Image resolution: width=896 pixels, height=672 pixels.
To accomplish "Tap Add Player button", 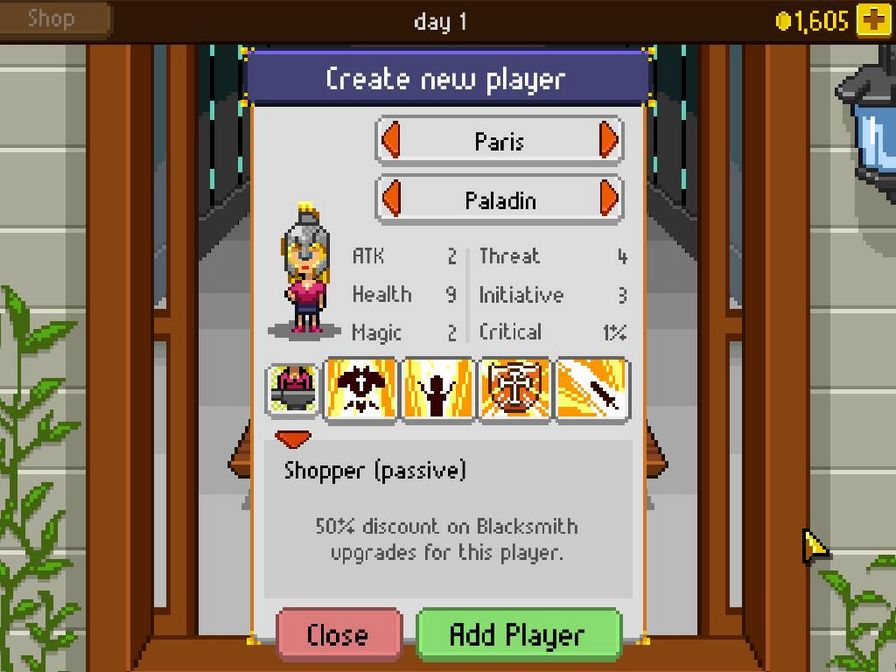I will (518, 634).
